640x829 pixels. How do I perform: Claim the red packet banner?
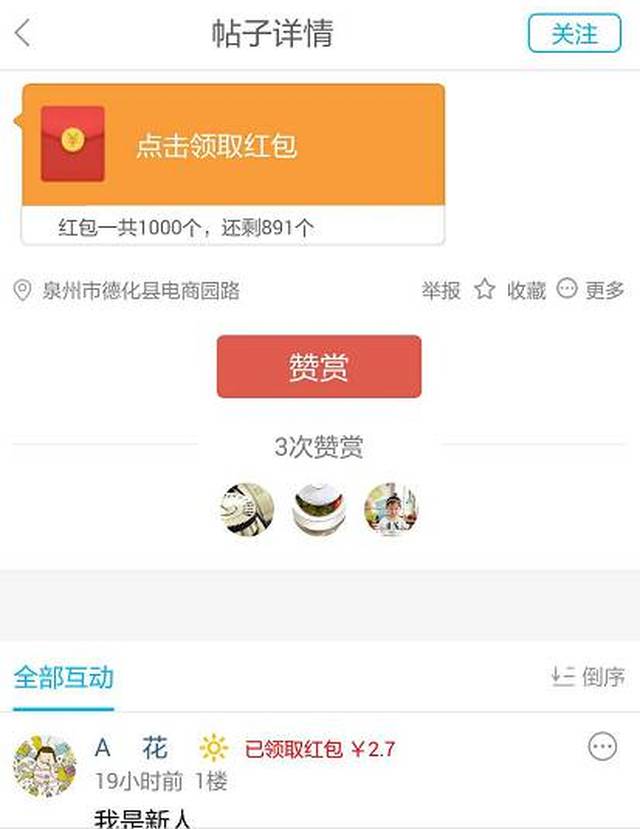pos(233,146)
